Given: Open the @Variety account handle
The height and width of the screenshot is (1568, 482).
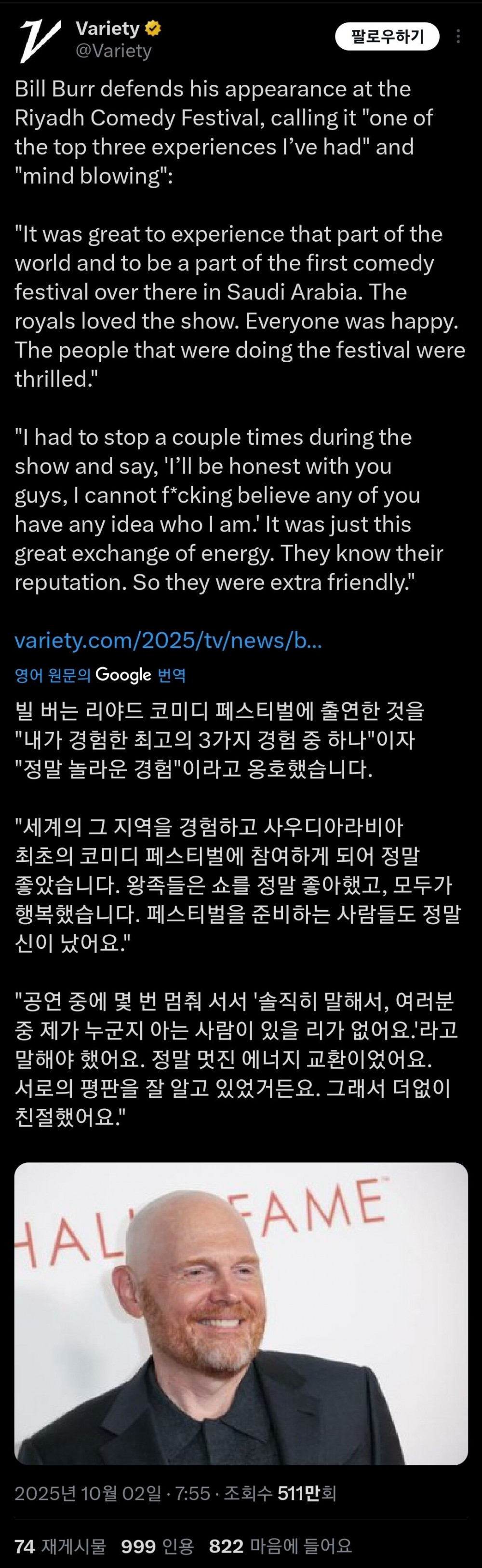Looking at the screenshot, I should click(x=113, y=51).
